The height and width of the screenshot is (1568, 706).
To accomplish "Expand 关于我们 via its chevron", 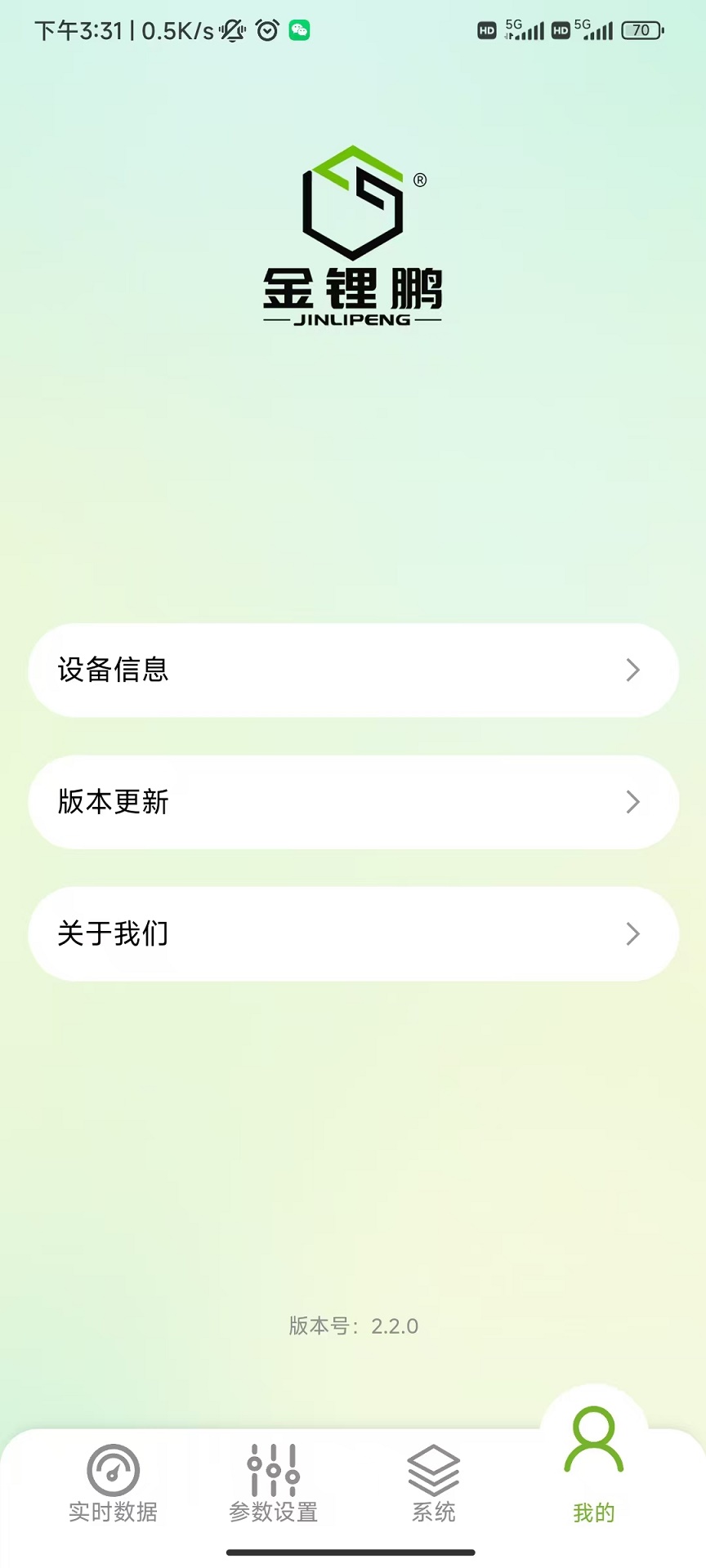I will (633, 933).
